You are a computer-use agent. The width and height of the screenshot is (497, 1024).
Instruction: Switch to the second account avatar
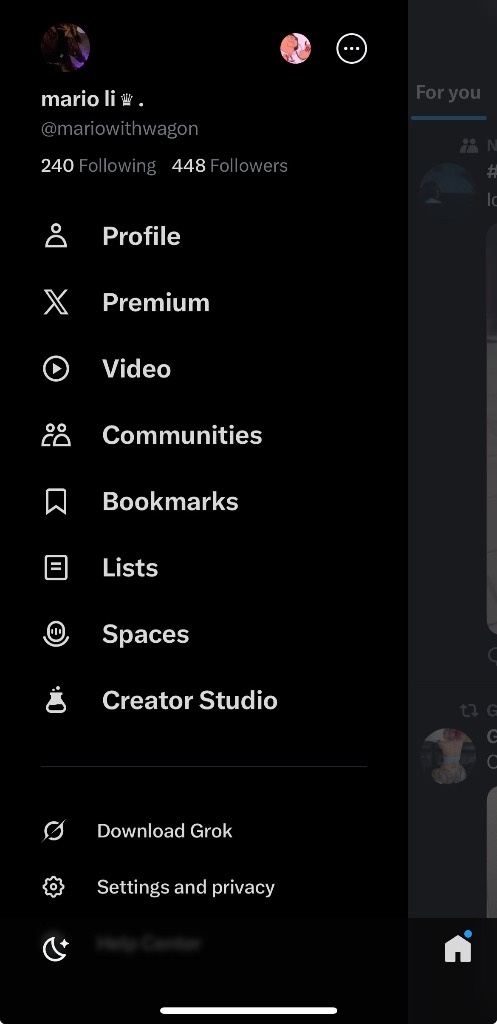(295, 48)
